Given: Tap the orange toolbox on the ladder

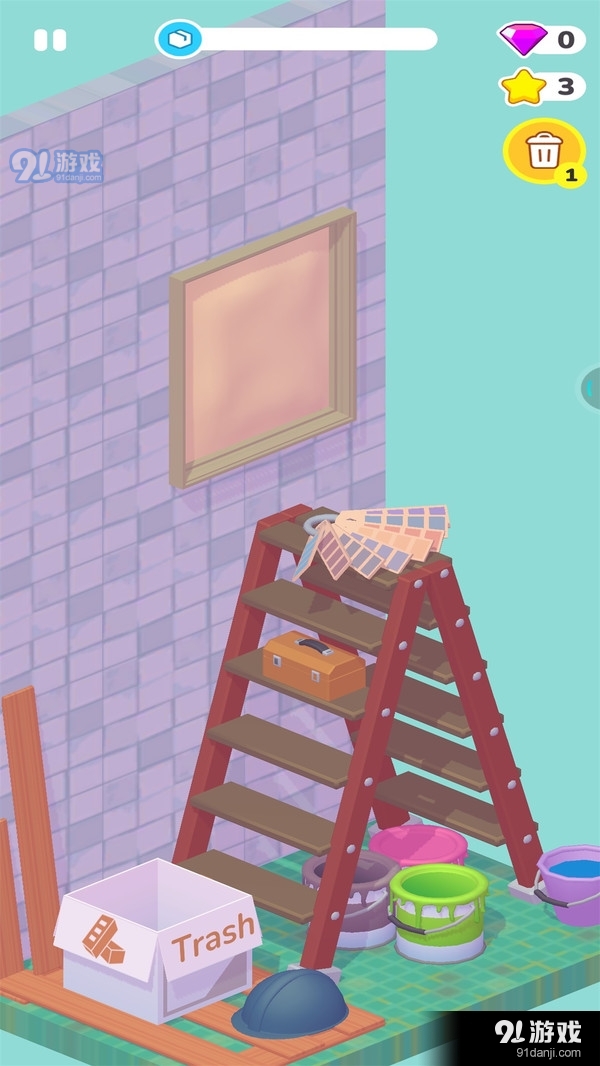Looking at the screenshot, I should tap(313, 664).
